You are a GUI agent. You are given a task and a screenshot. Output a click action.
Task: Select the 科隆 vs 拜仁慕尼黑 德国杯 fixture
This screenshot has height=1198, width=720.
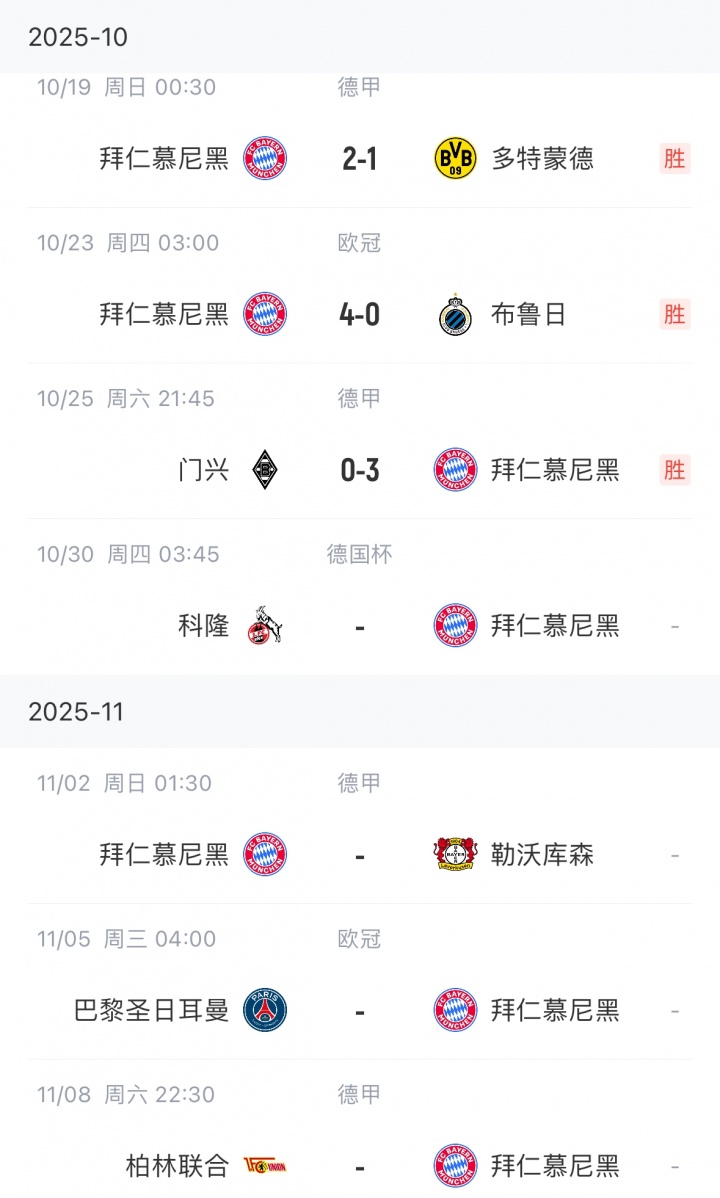pyautogui.click(x=359, y=626)
